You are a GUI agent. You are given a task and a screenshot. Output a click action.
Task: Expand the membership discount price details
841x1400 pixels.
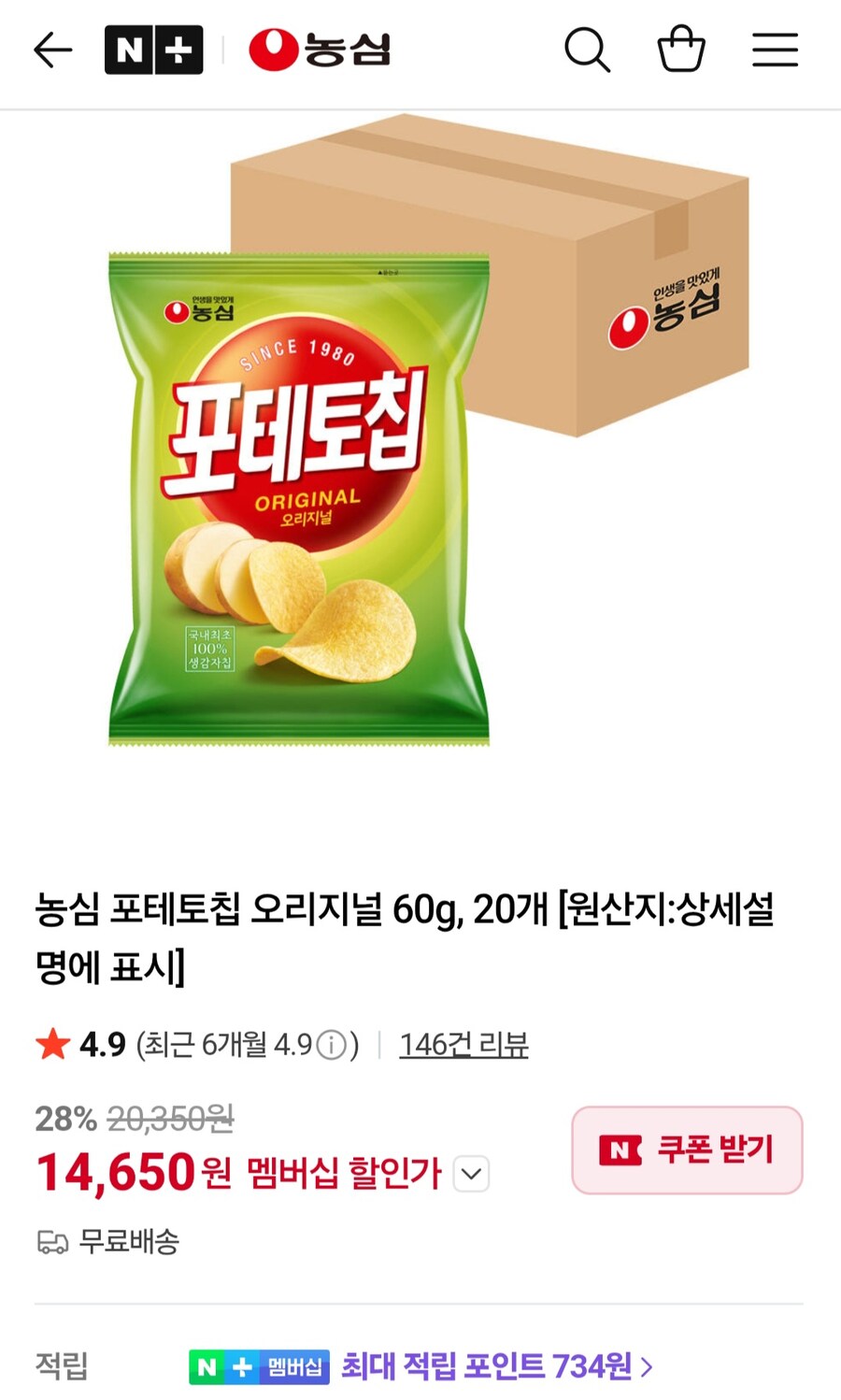472,1174
